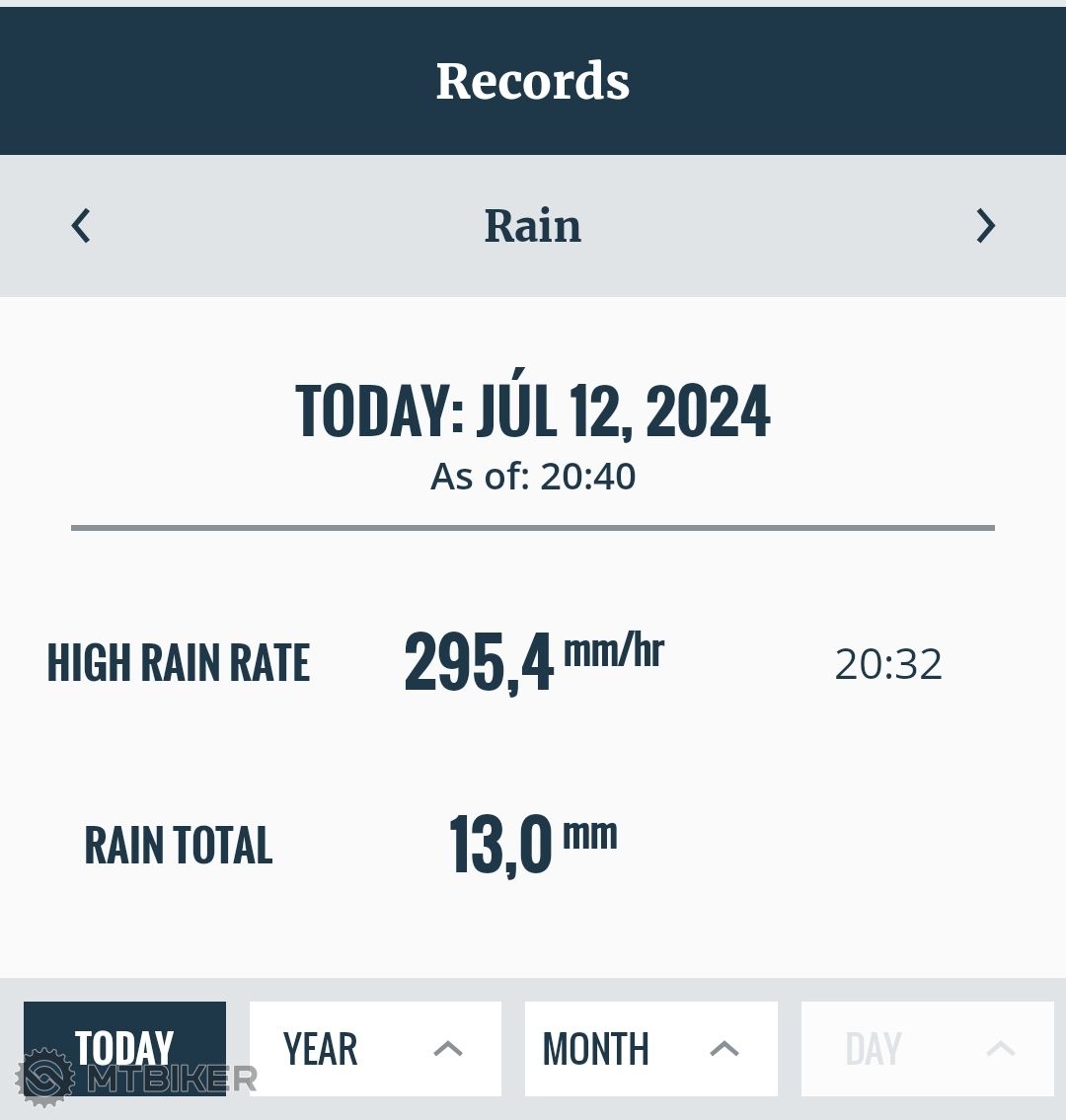The image size is (1066, 1120).
Task: Expand the MONTH picker
Action: (650, 1049)
